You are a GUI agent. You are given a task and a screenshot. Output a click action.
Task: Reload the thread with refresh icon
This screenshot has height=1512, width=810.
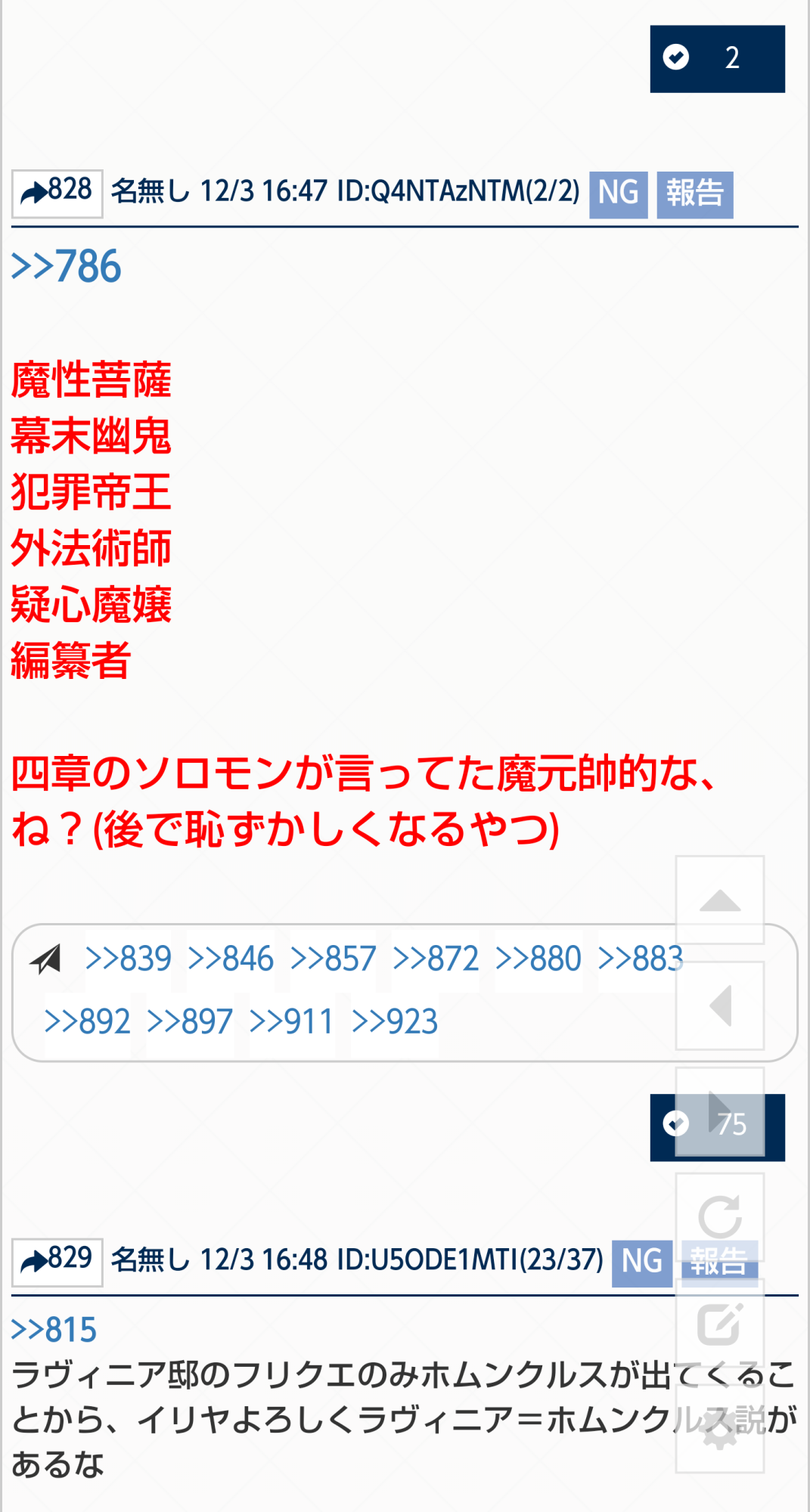[x=719, y=1217]
